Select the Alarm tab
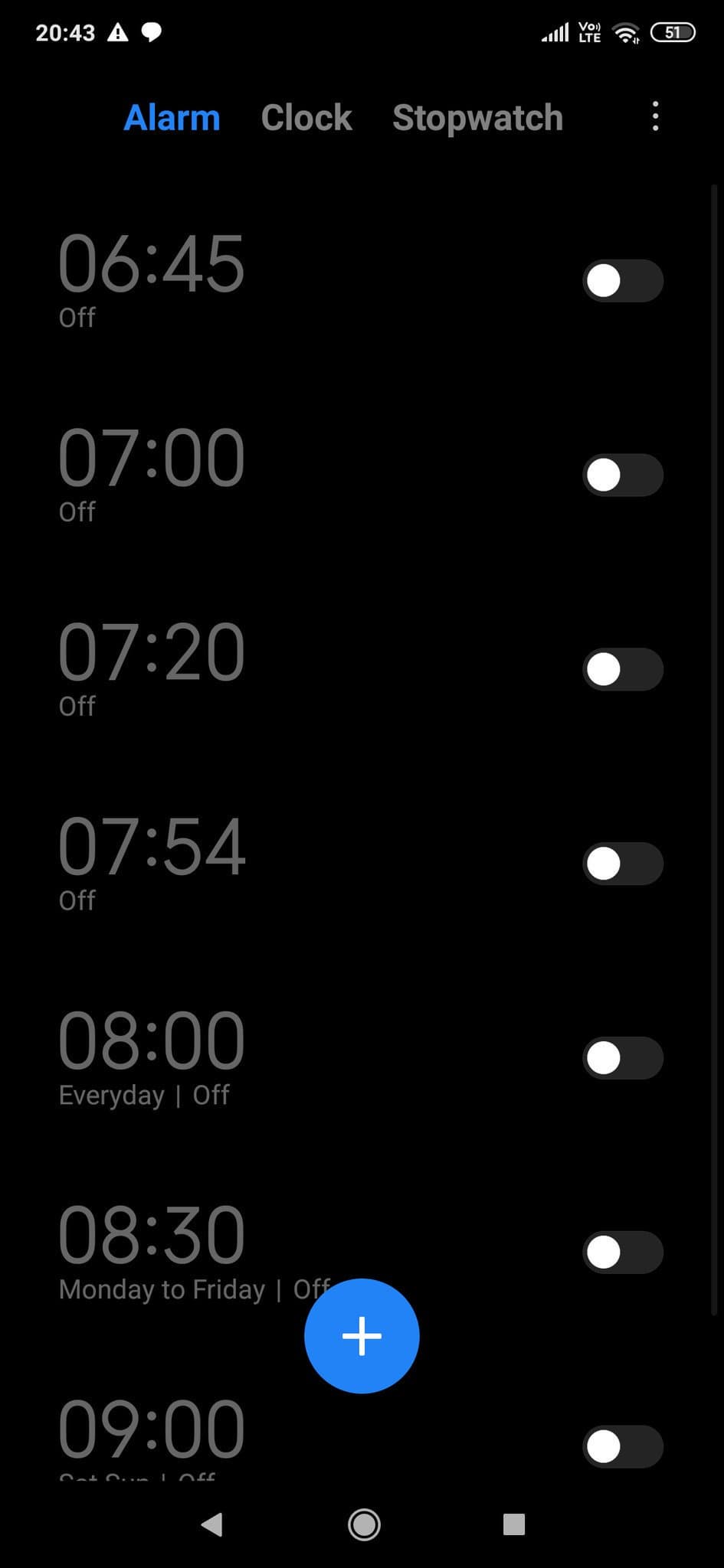 [x=172, y=117]
